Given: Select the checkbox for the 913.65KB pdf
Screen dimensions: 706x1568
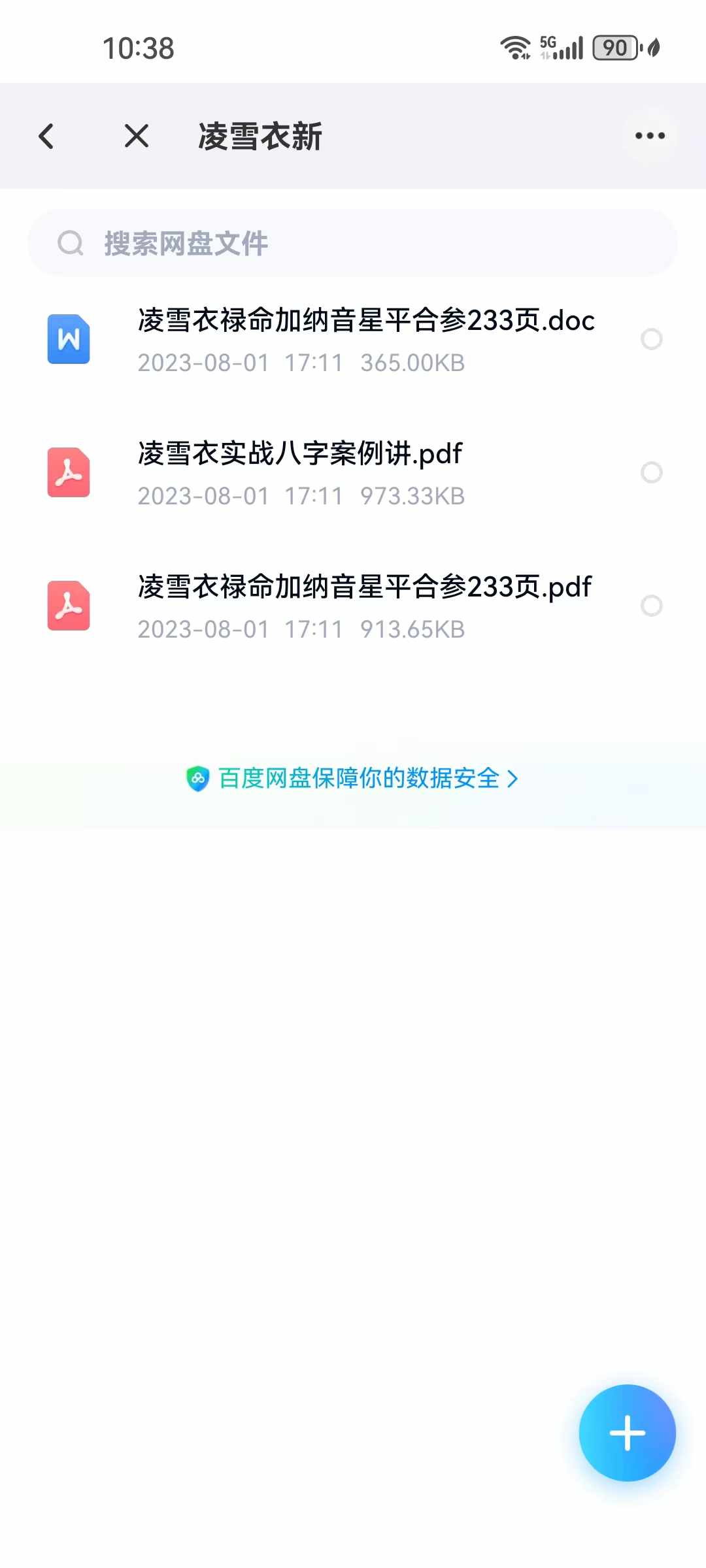Looking at the screenshot, I should [651, 606].
